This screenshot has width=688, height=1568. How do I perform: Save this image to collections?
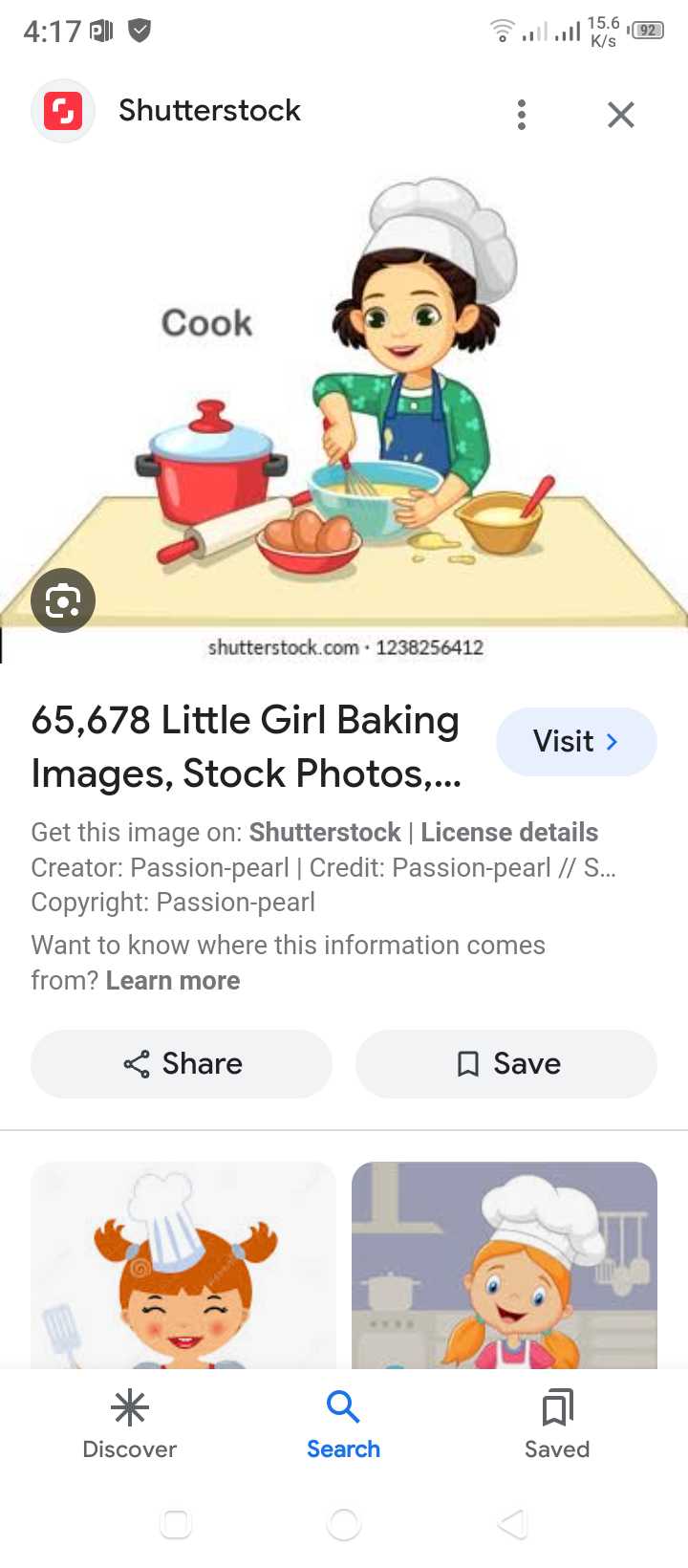[506, 1063]
